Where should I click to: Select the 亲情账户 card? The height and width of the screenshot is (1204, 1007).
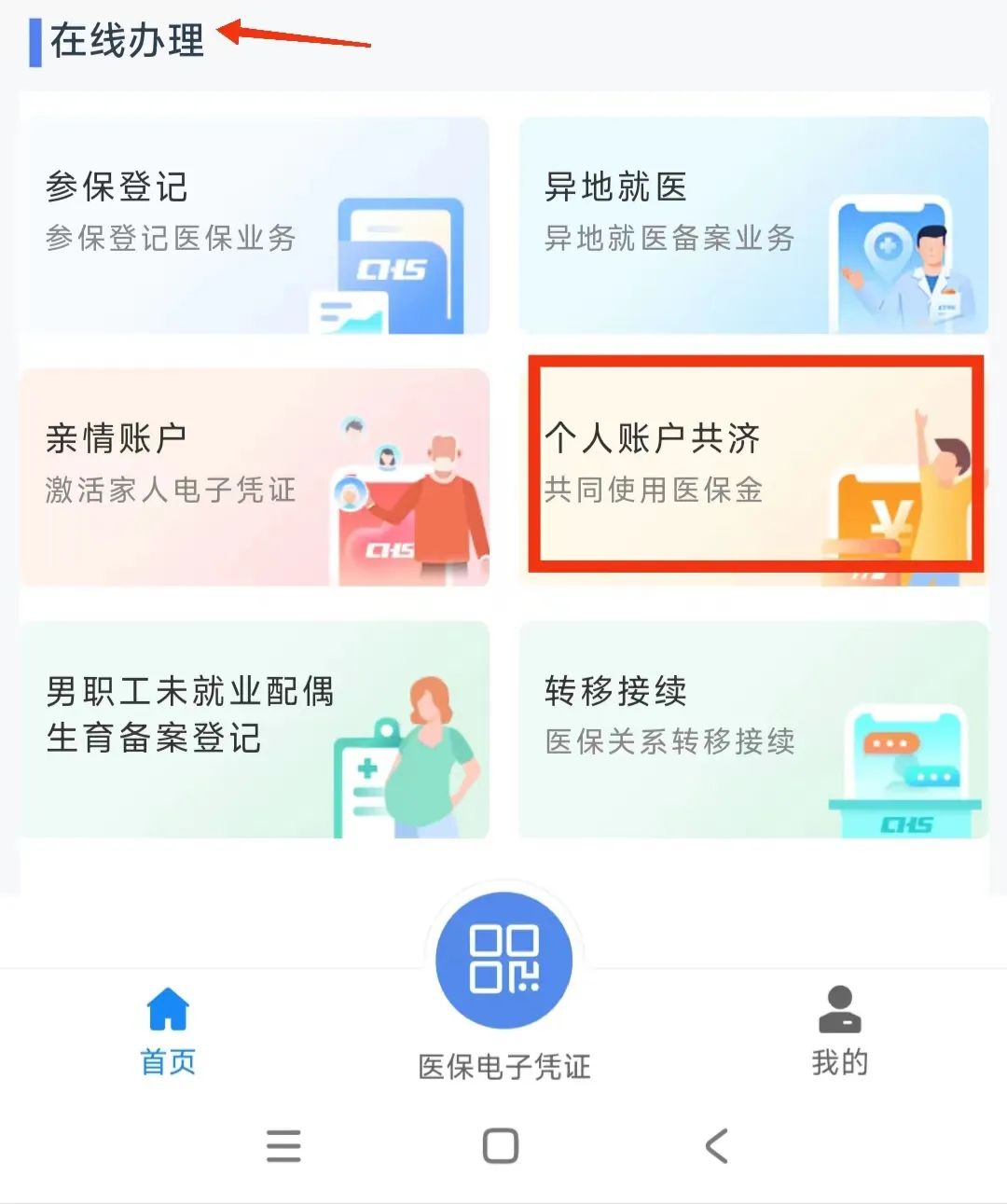click(254, 477)
